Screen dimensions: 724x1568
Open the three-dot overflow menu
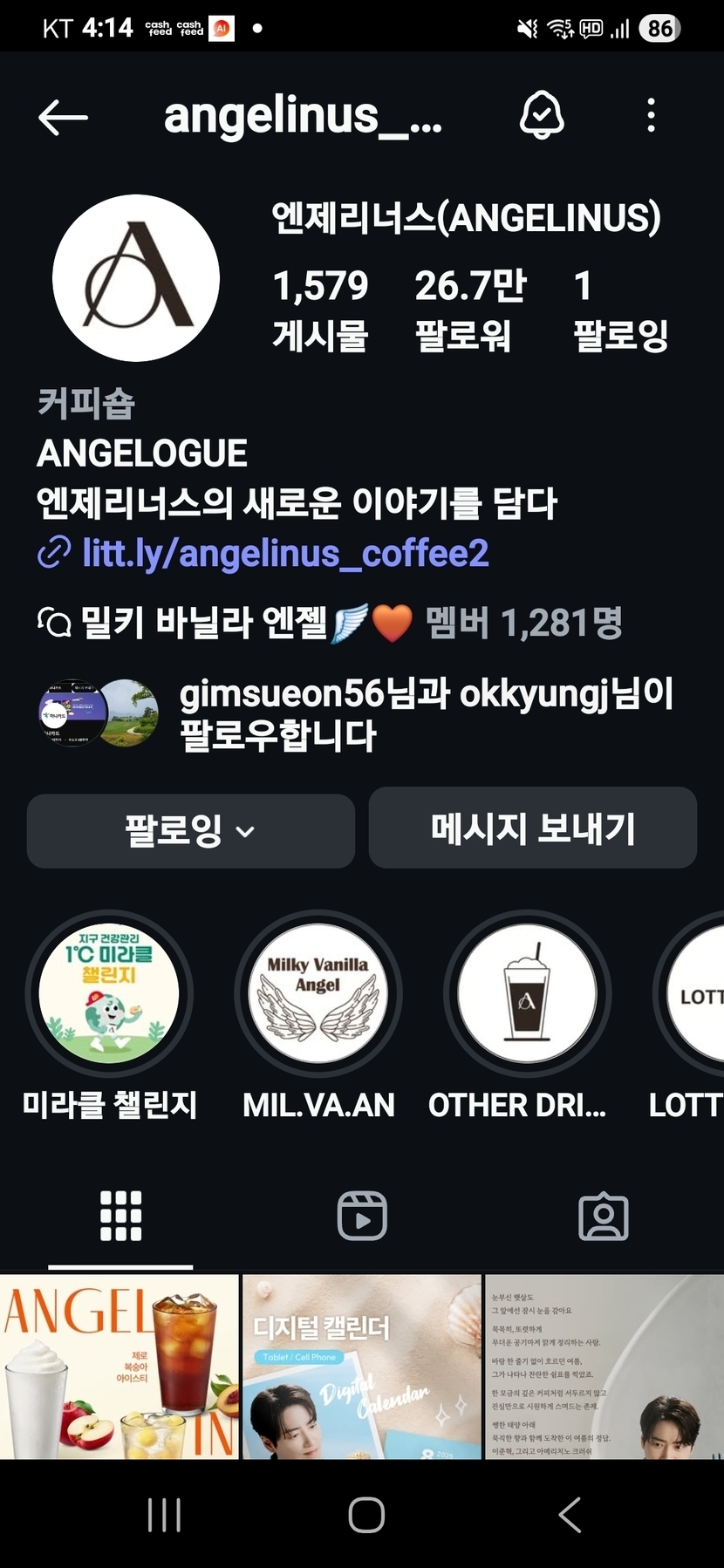(651, 115)
